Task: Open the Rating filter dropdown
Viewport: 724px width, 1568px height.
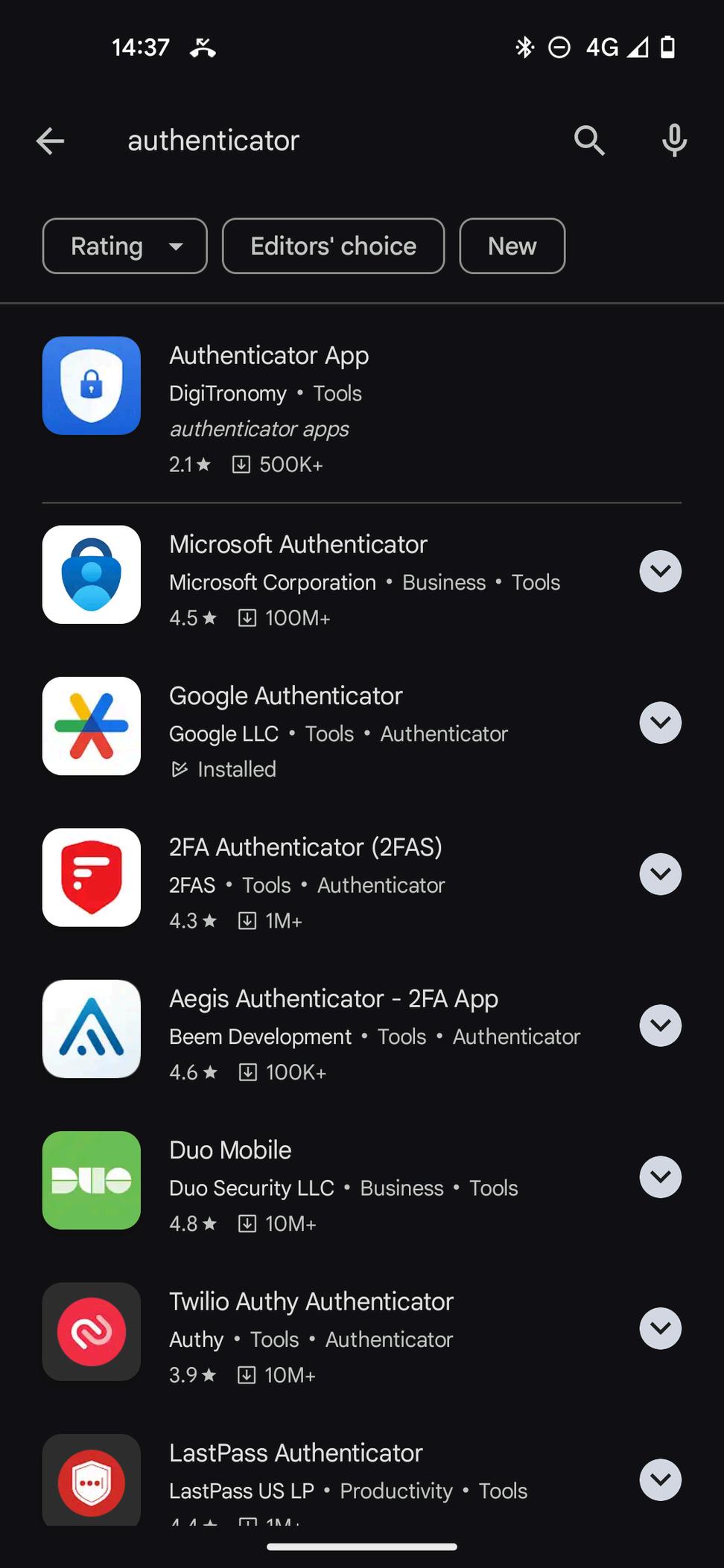Action: click(x=125, y=246)
